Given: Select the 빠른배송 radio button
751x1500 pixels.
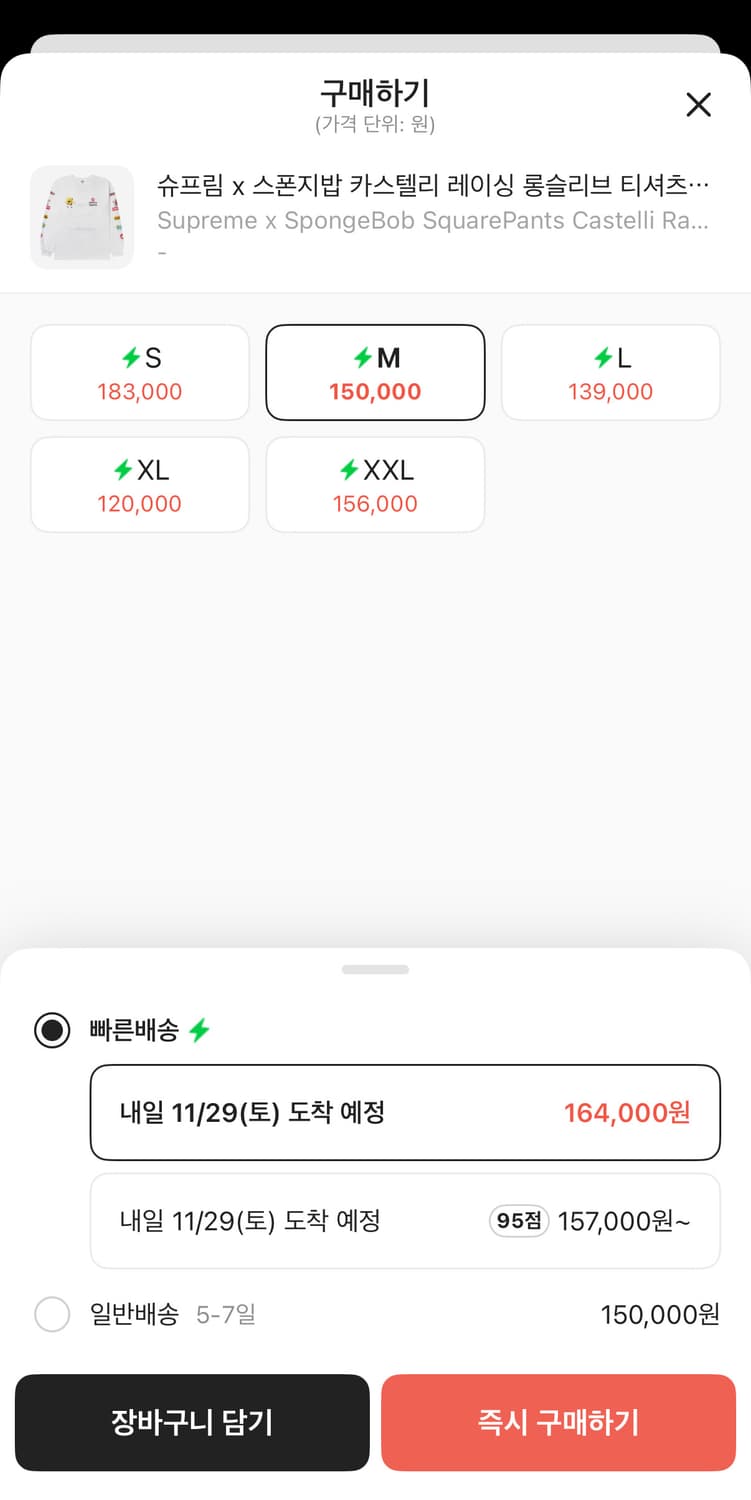Looking at the screenshot, I should click(x=52, y=1031).
